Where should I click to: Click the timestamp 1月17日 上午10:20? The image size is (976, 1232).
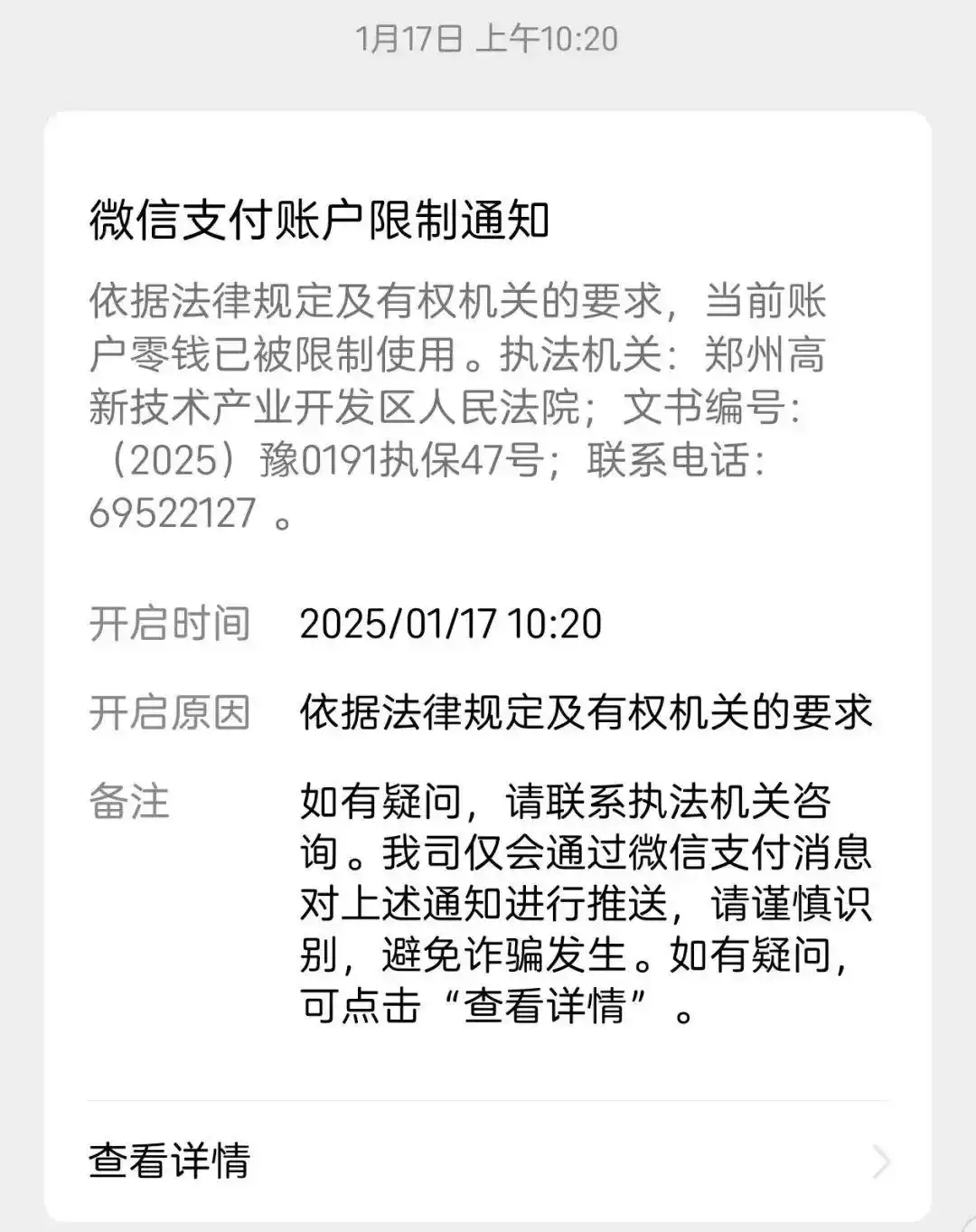click(488, 40)
